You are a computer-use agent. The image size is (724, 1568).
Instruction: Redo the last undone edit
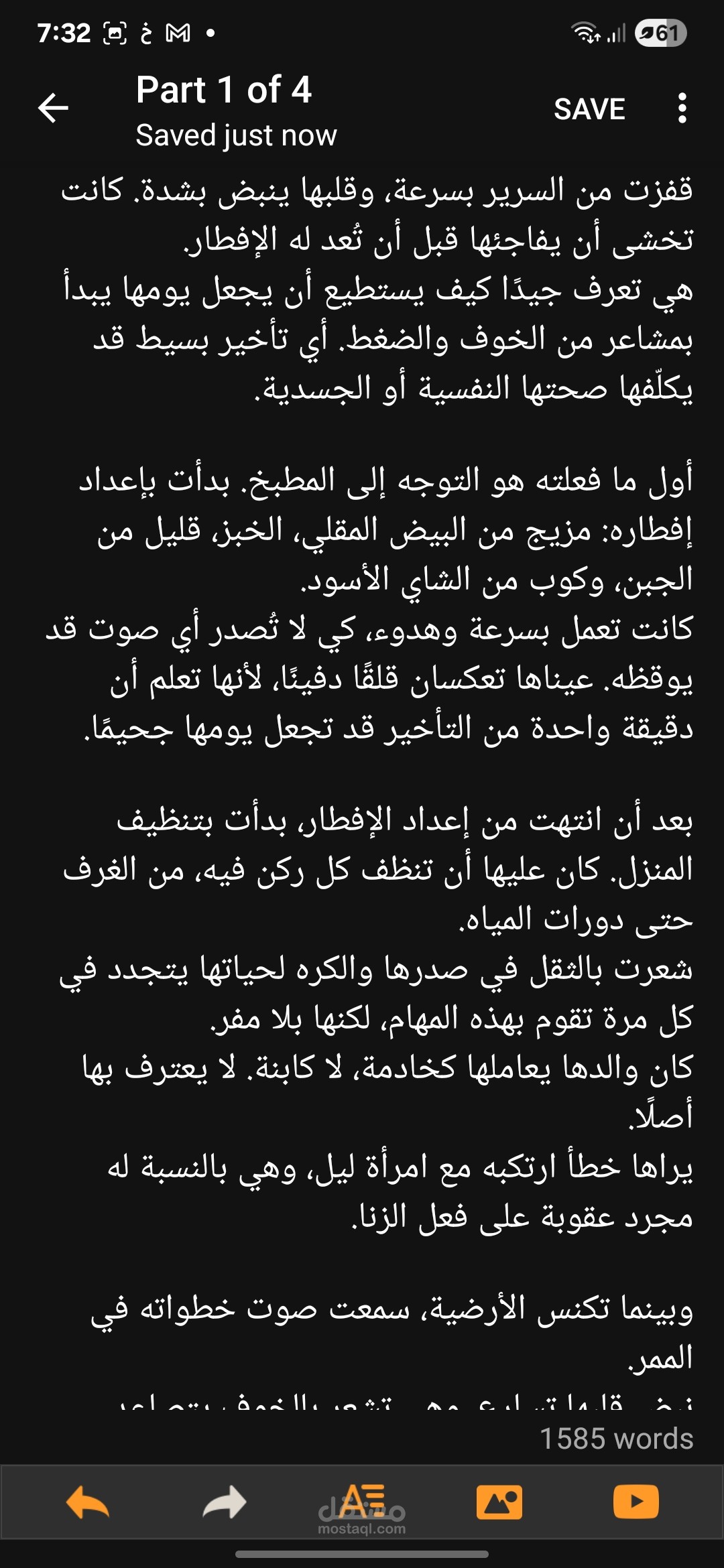225,1502
